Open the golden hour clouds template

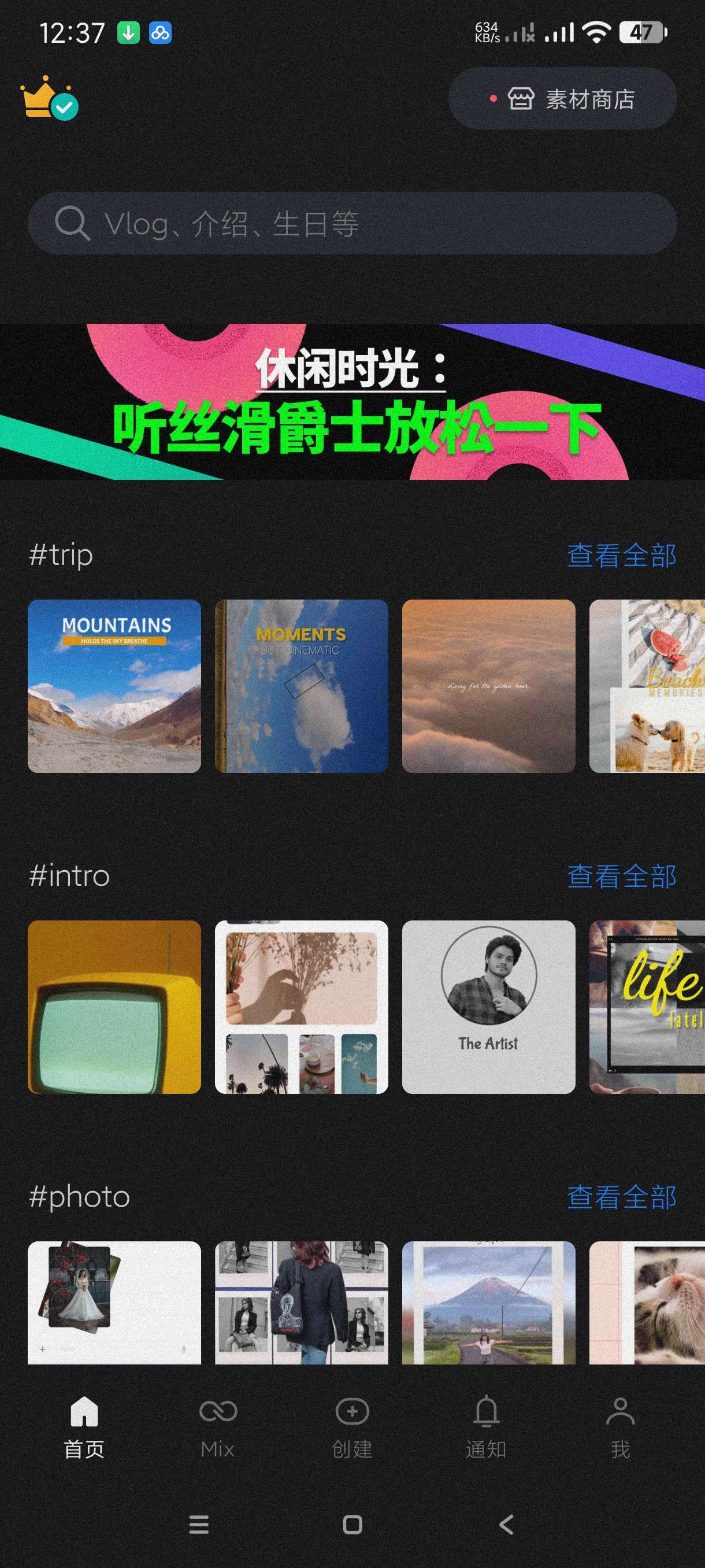click(x=488, y=686)
